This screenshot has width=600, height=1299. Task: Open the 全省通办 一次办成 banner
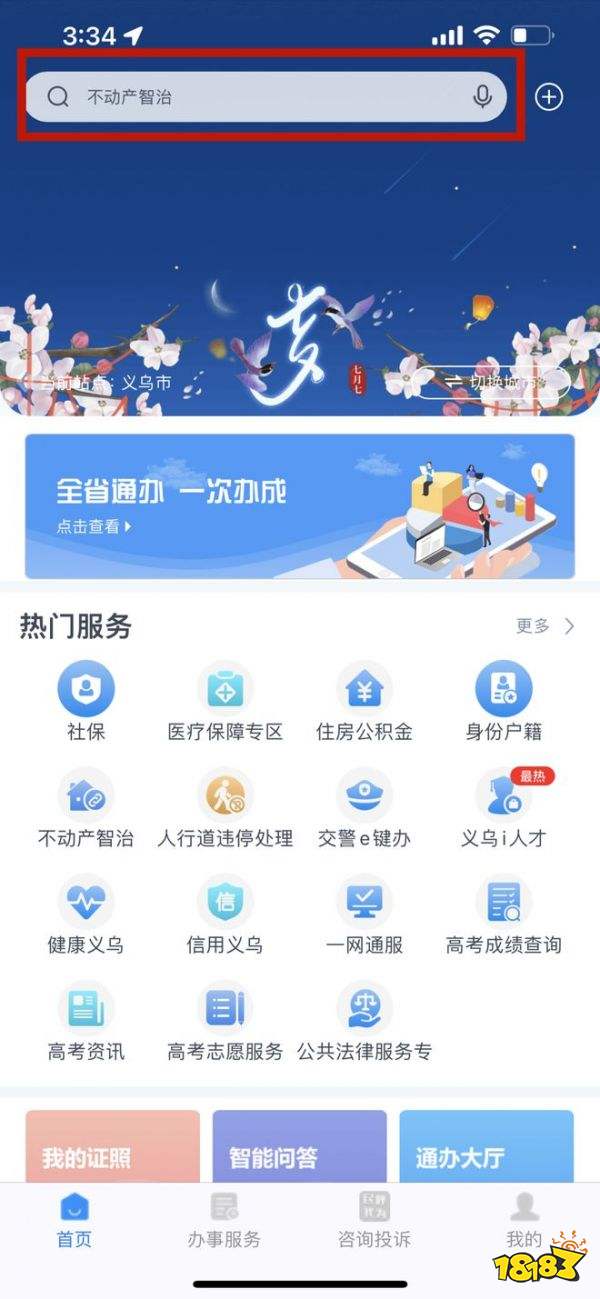(299, 506)
